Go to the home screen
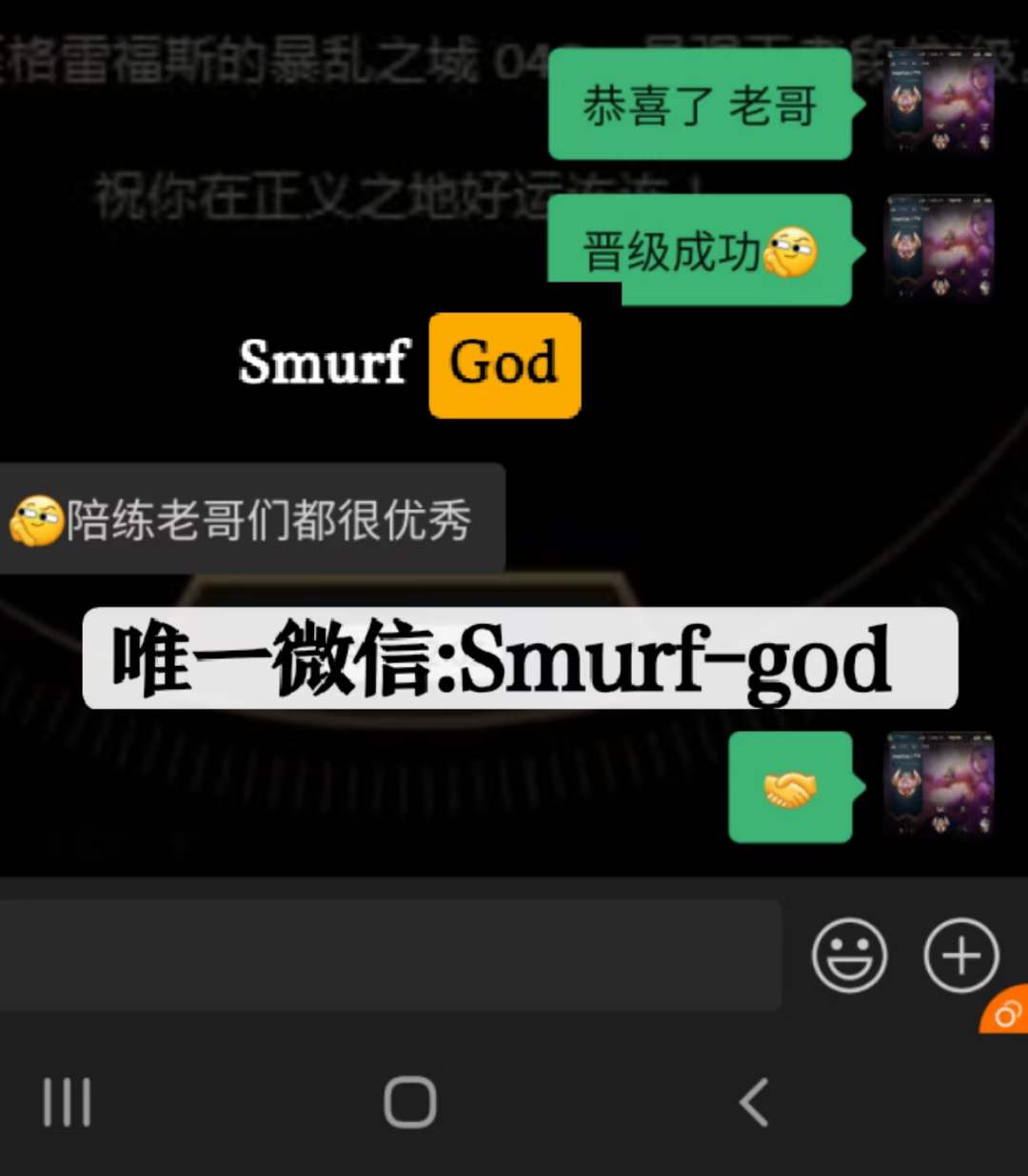This screenshot has height=1176, width=1028. coord(410,1103)
